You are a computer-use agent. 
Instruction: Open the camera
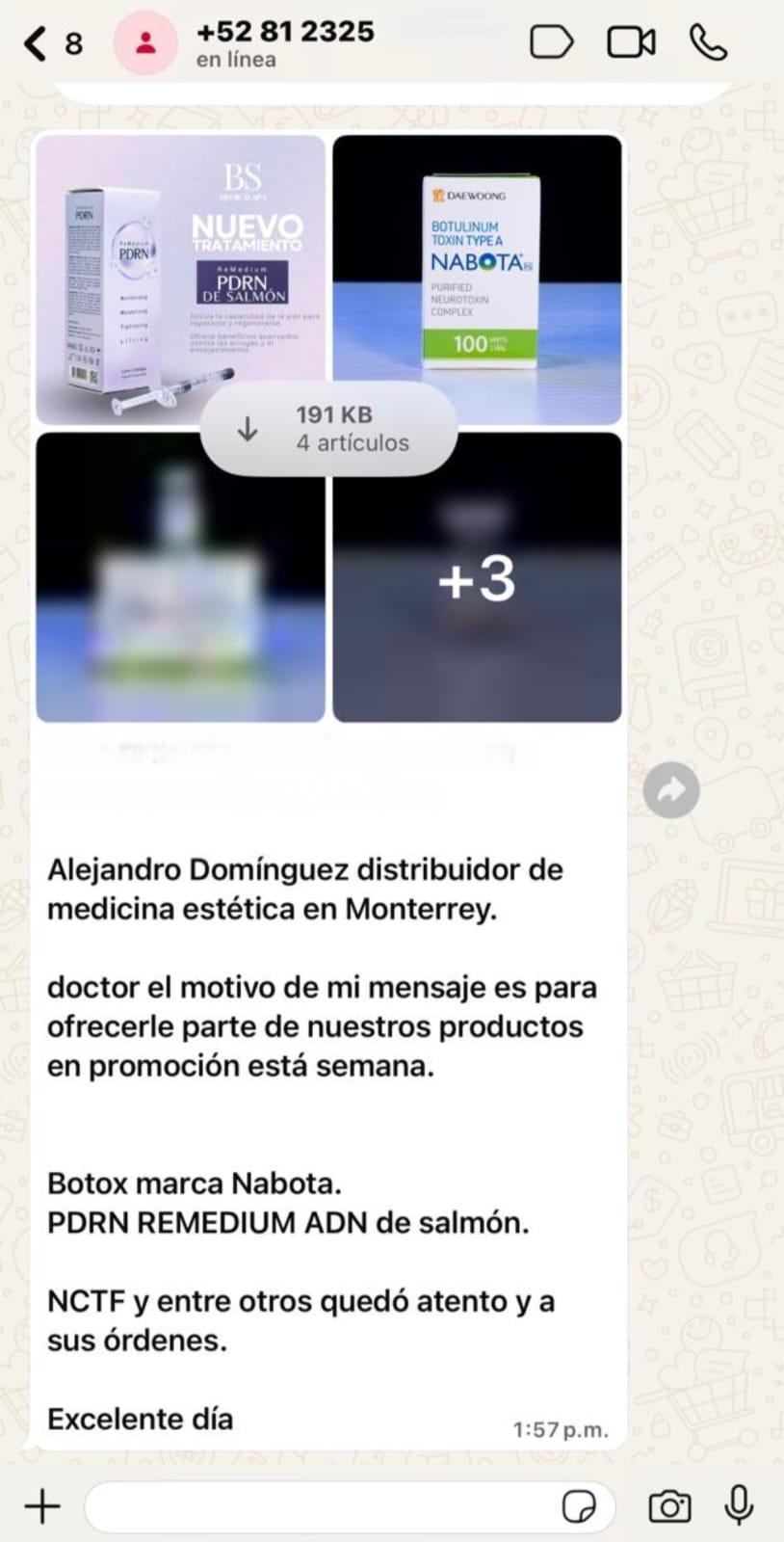tap(669, 1506)
